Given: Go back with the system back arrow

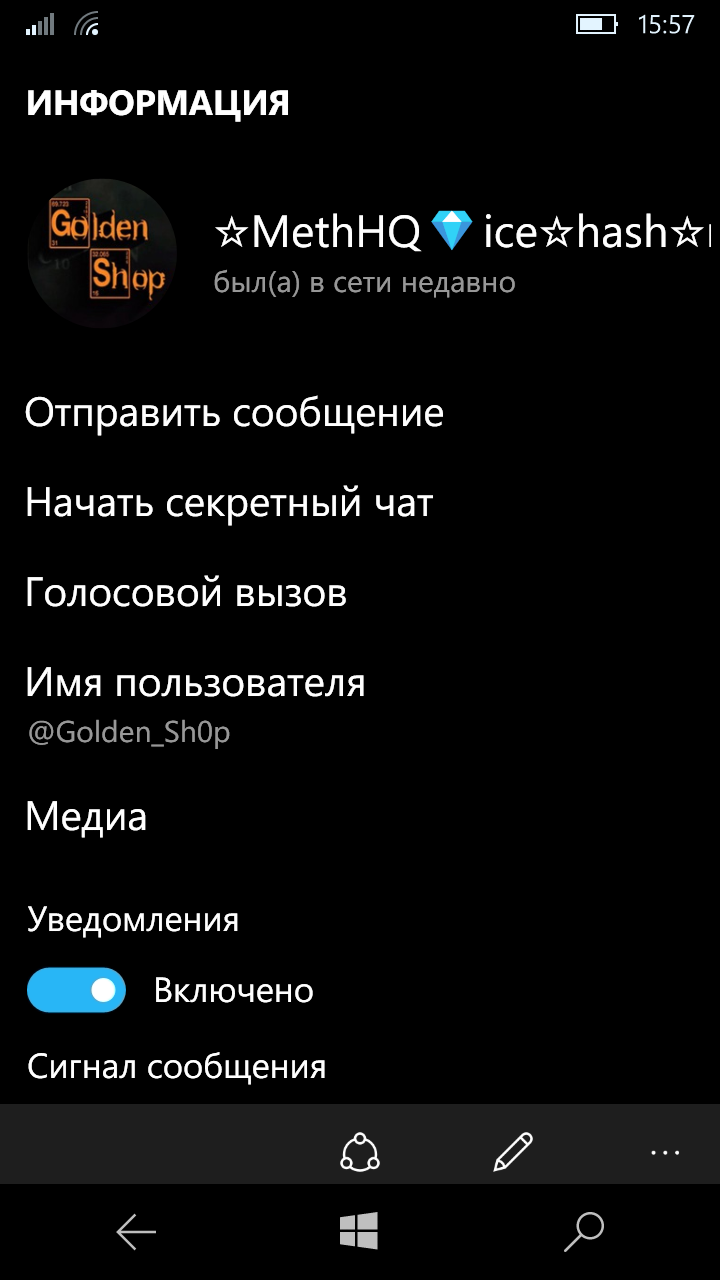Looking at the screenshot, I should point(136,1232).
